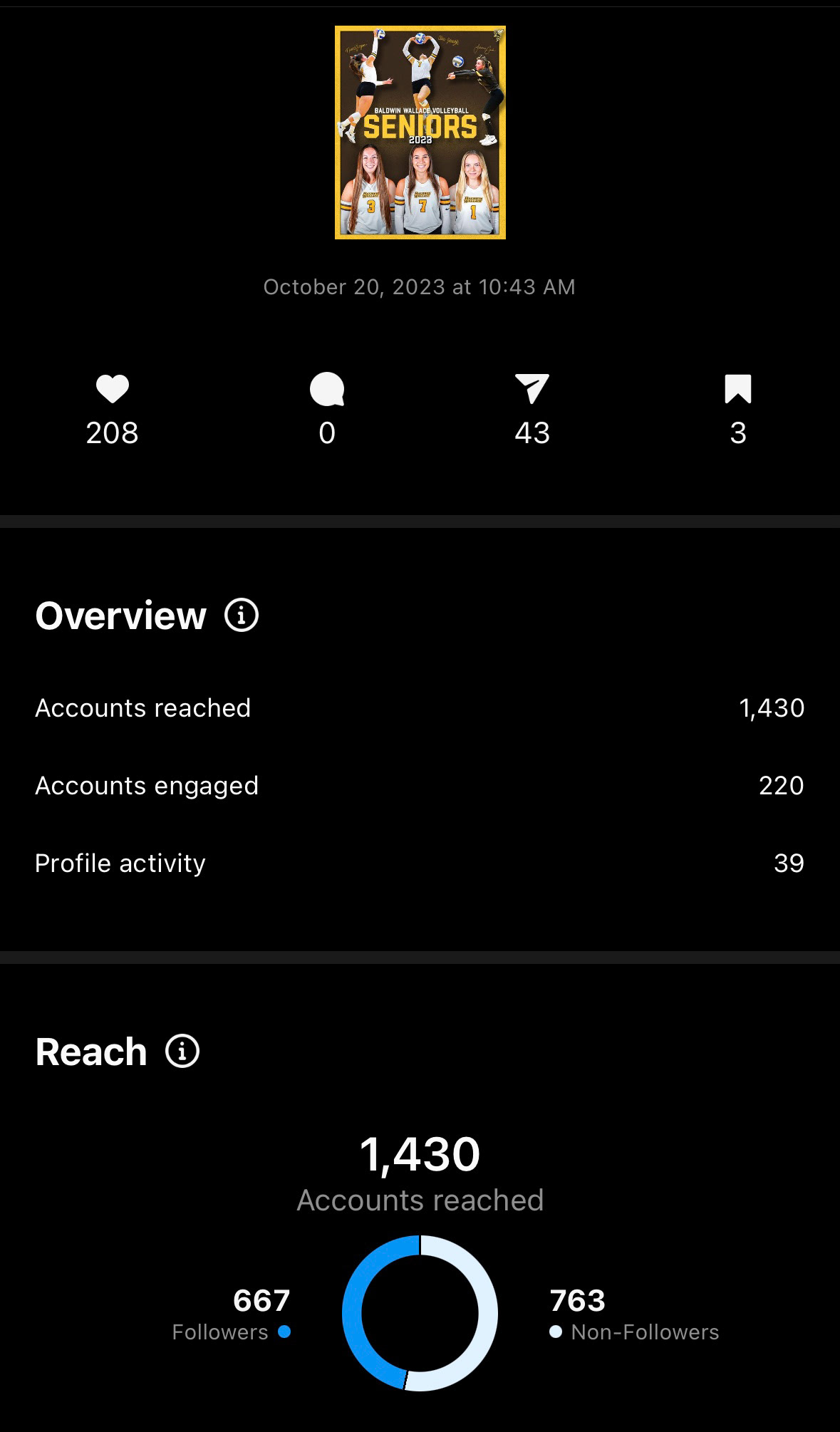Tap the info icon beside Overview

[242, 615]
